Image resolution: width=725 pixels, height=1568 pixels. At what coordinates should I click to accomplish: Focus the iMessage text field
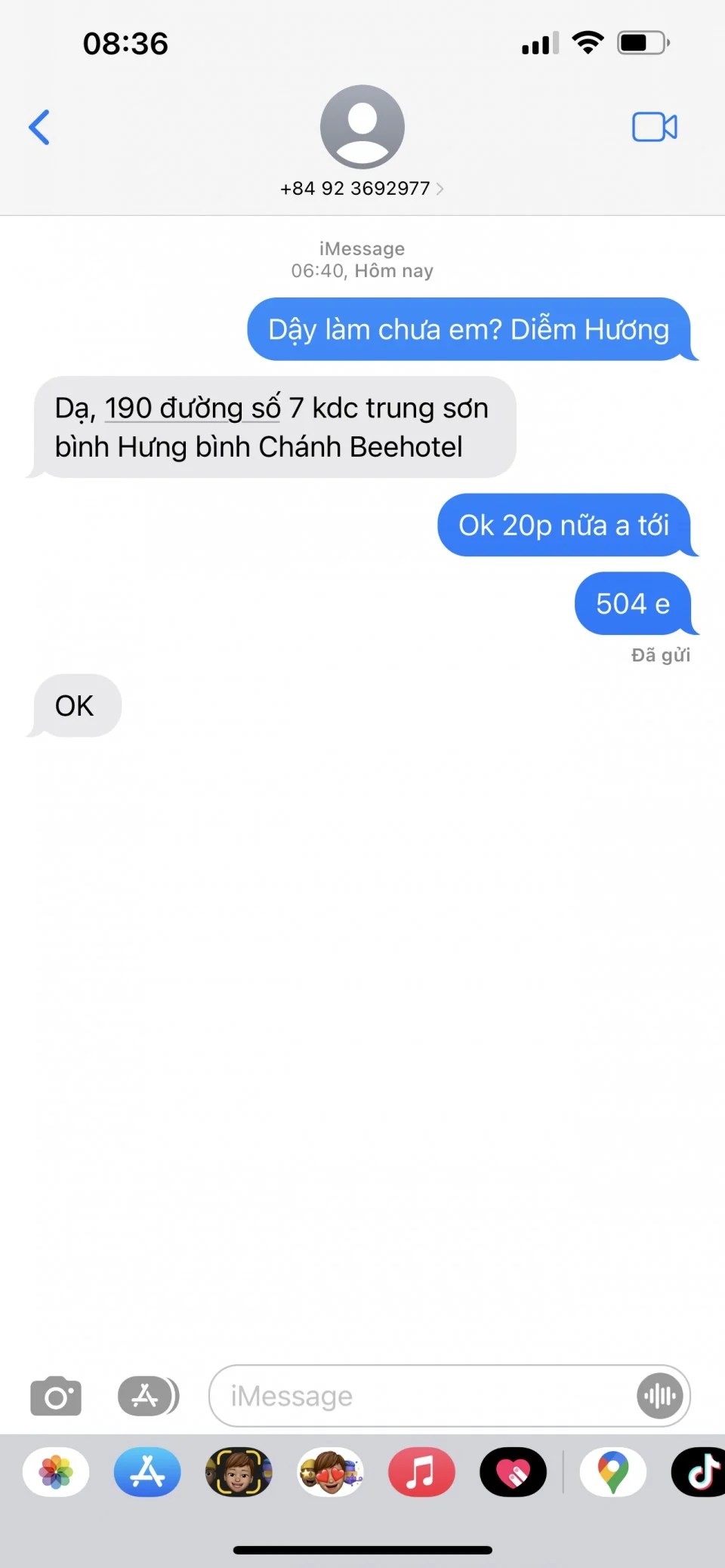point(423,1396)
